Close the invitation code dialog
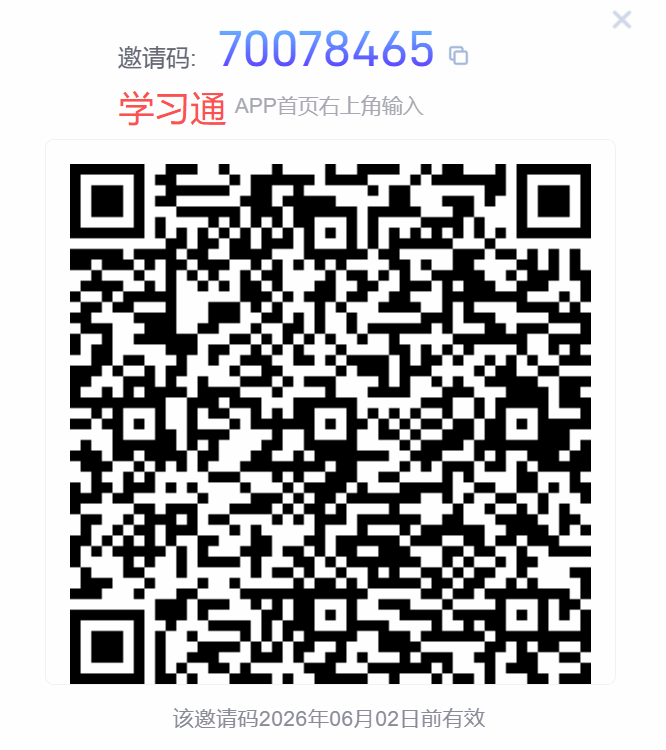 coord(622,19)
